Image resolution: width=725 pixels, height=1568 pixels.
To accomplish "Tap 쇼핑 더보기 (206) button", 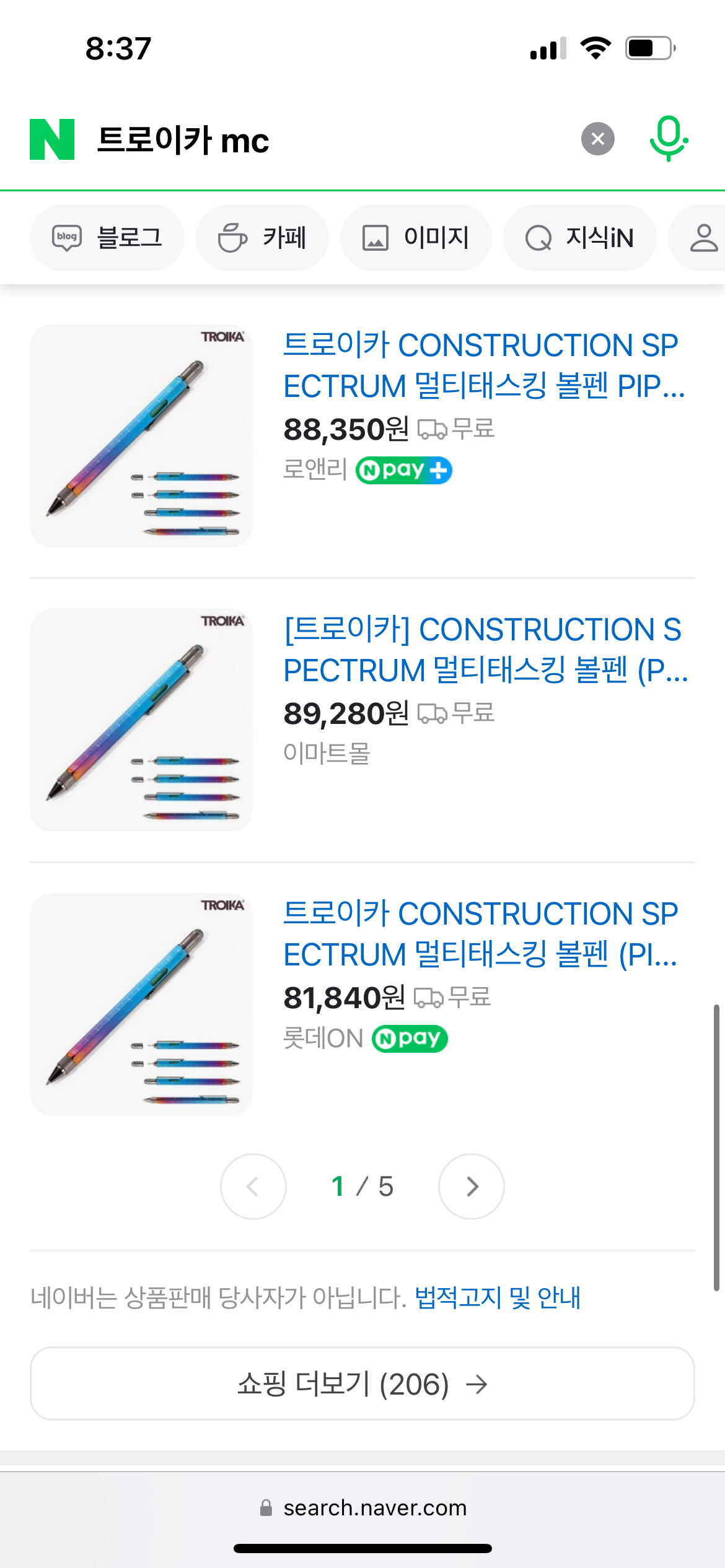I will (x=362, y=1383).
